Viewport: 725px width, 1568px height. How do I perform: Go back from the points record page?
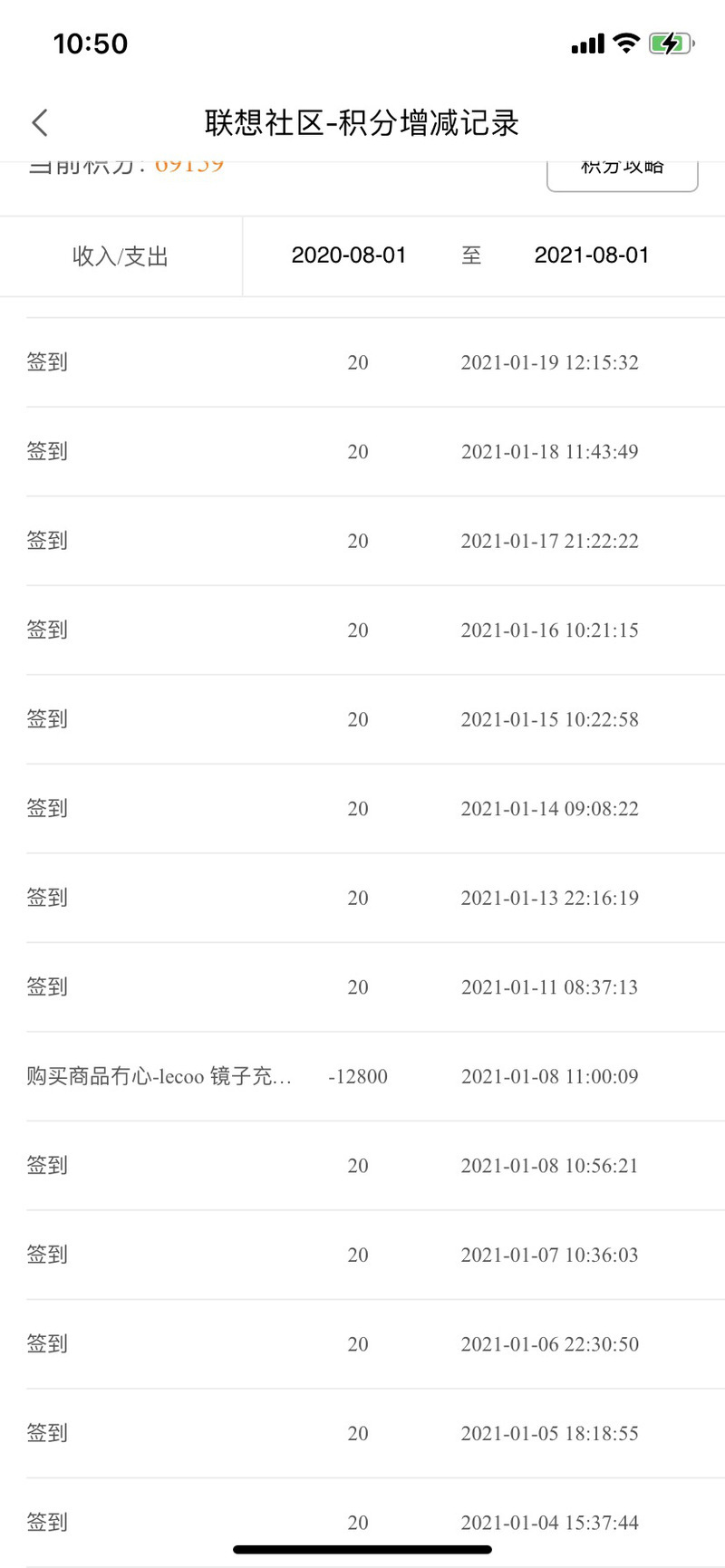(40, 122)
